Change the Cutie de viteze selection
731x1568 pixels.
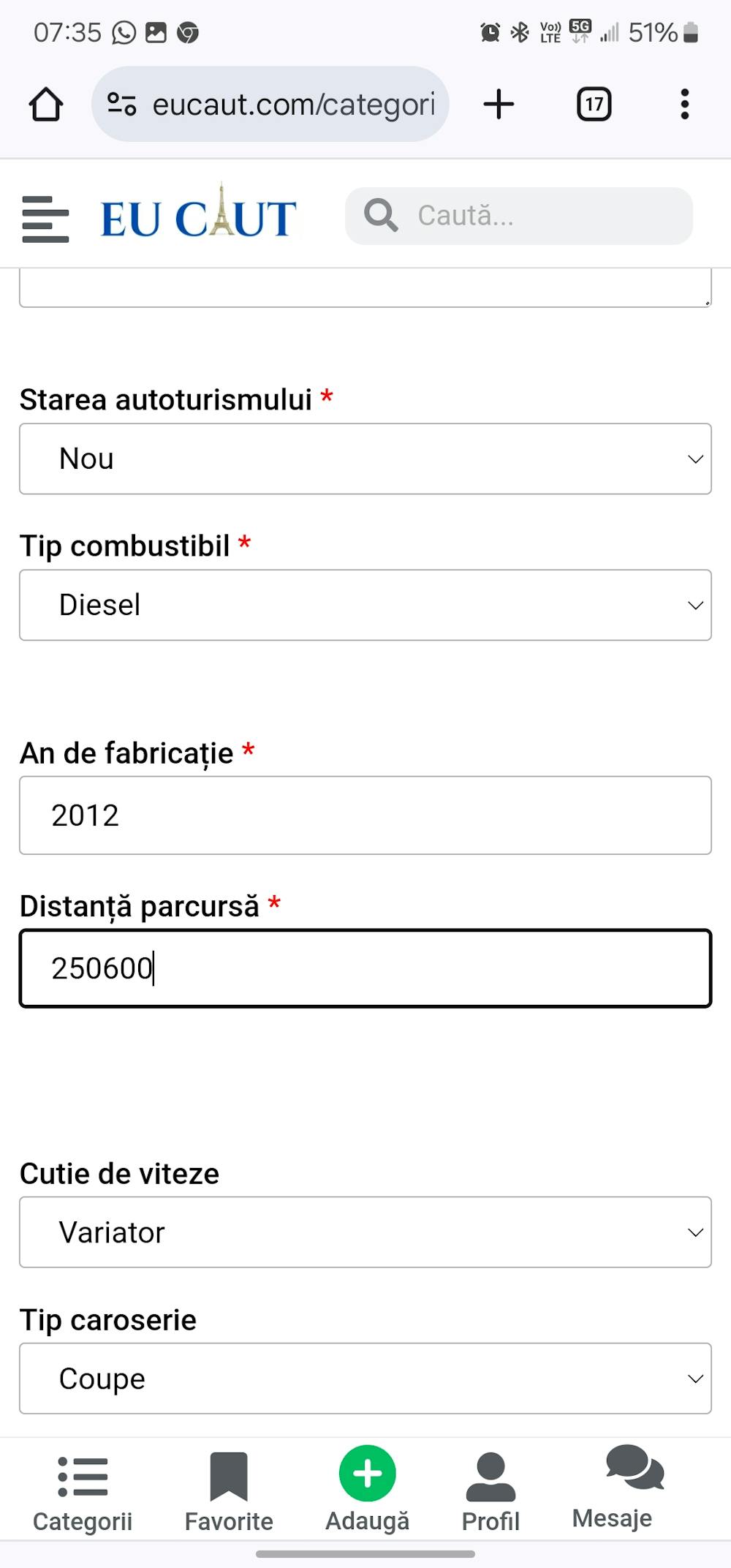pyautogui.click(x=365, y=1232)
